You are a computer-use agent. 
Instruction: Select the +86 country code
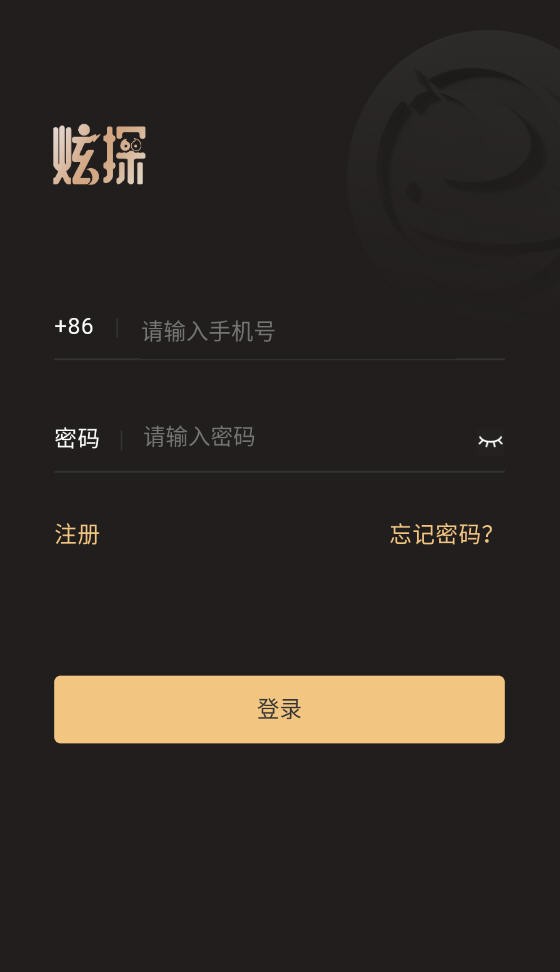74,326
